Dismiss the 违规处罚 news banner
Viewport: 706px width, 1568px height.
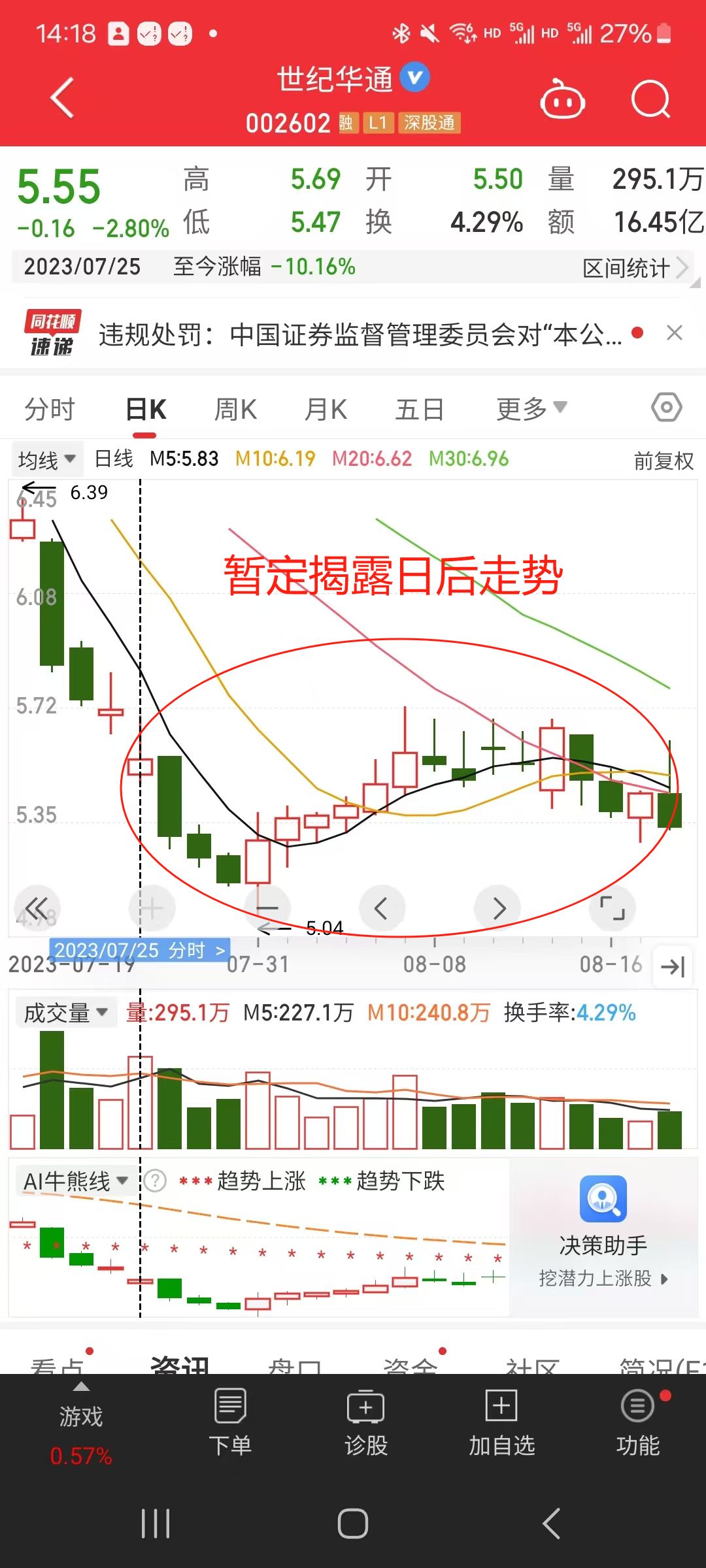pyautogui.click(x=675, y=333)
